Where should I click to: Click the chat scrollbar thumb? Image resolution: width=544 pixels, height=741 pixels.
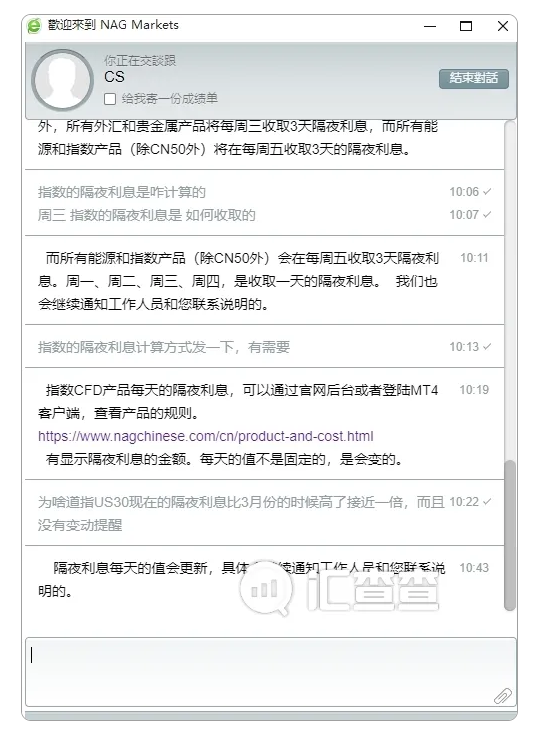[x=509, y=535]
